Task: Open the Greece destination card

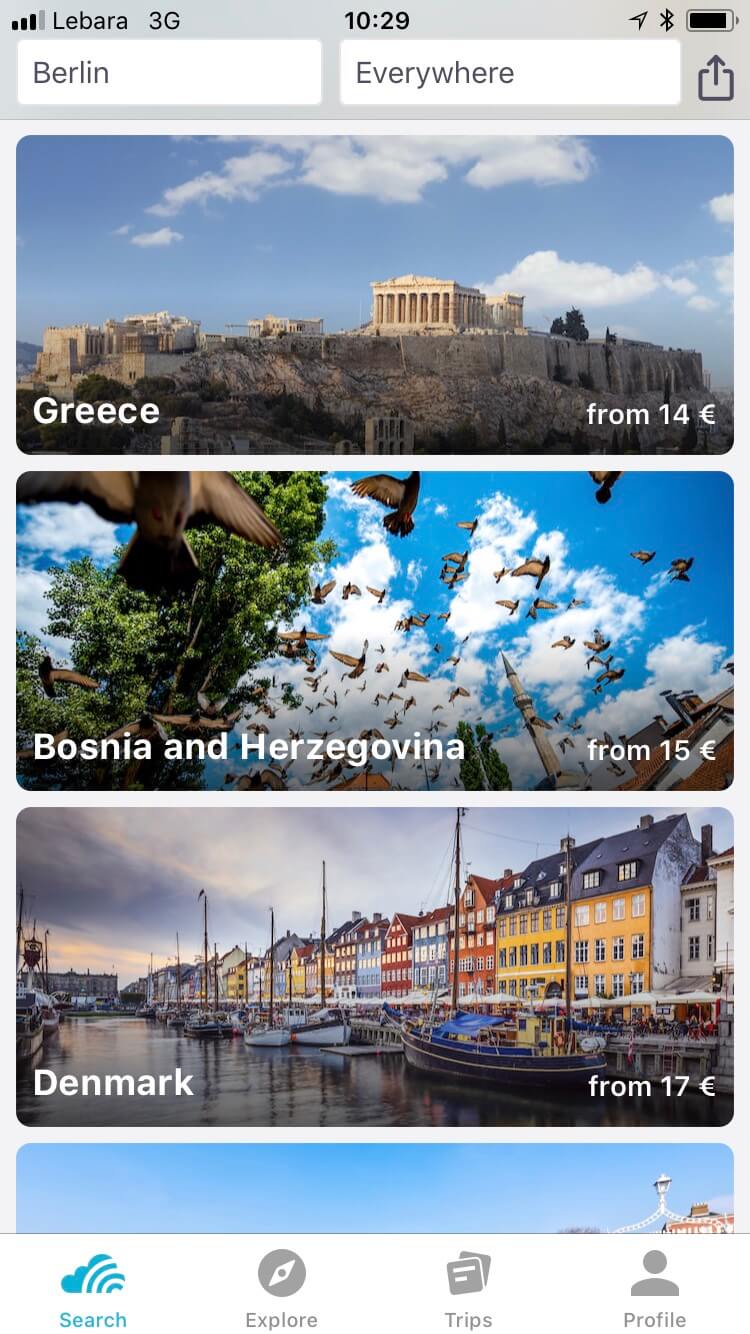Action: 375,295
